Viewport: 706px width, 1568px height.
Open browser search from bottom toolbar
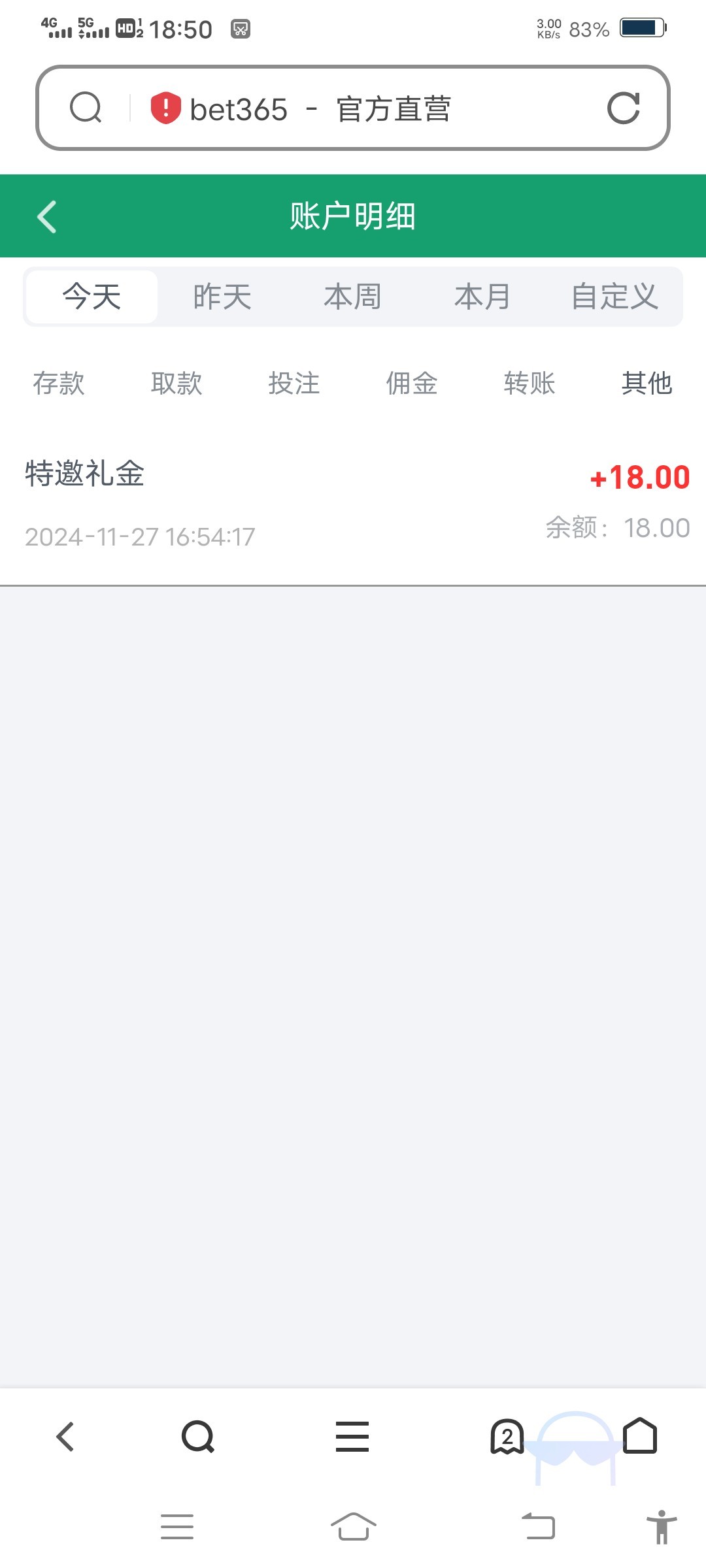point(198,1437)
